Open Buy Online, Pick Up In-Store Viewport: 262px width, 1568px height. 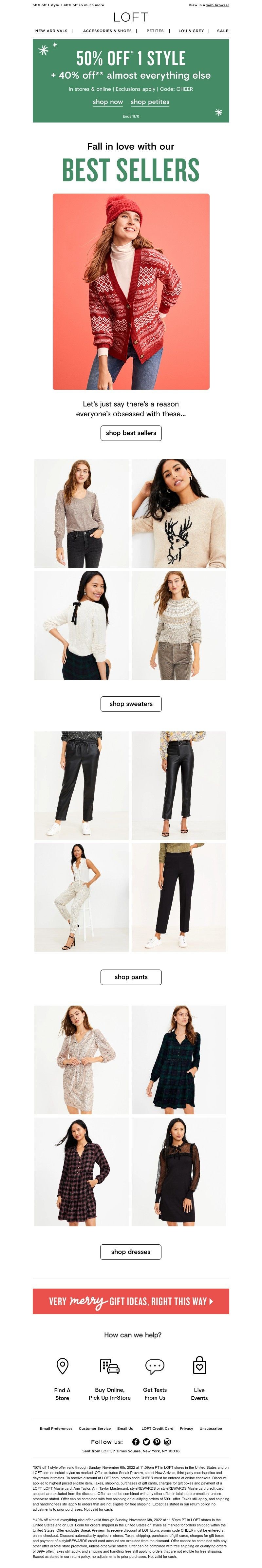click(110, 1379)
